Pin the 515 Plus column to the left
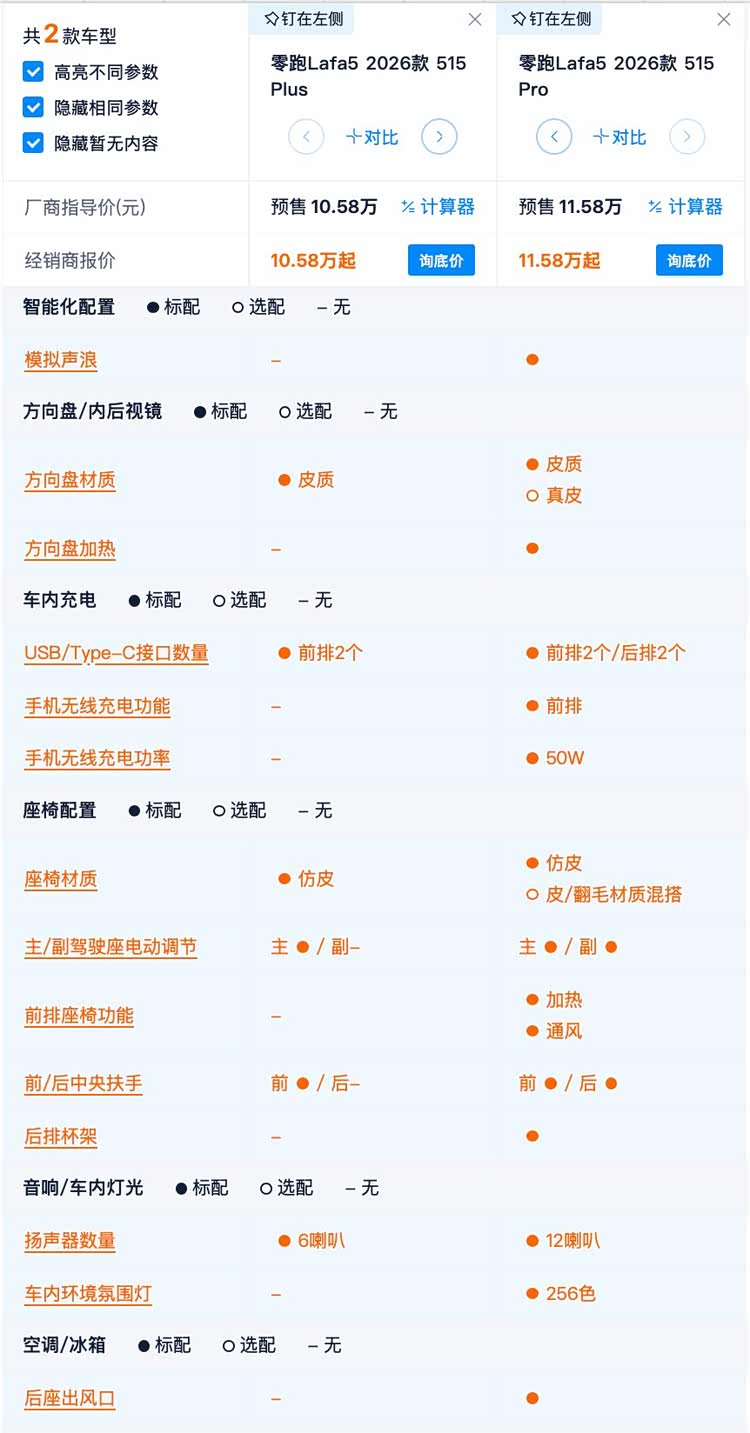 [301, 19]
